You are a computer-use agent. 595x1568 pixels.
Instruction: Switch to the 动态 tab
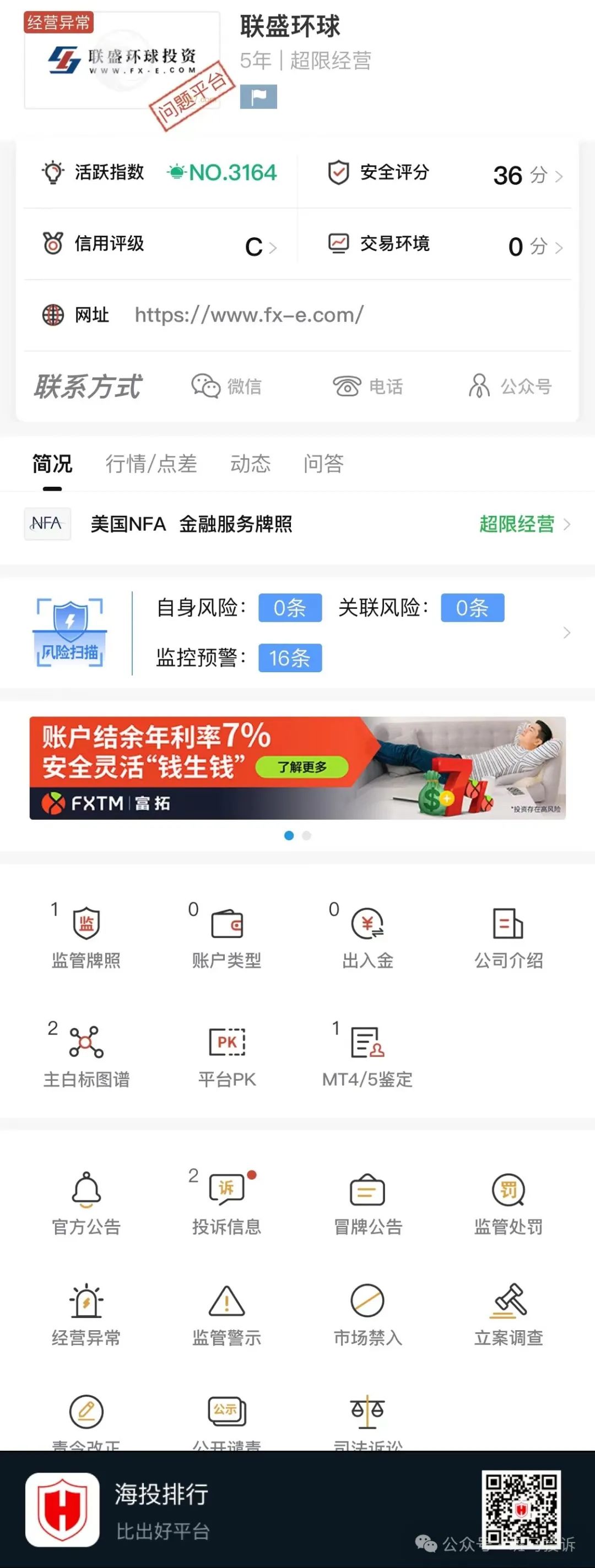(250, 464)
